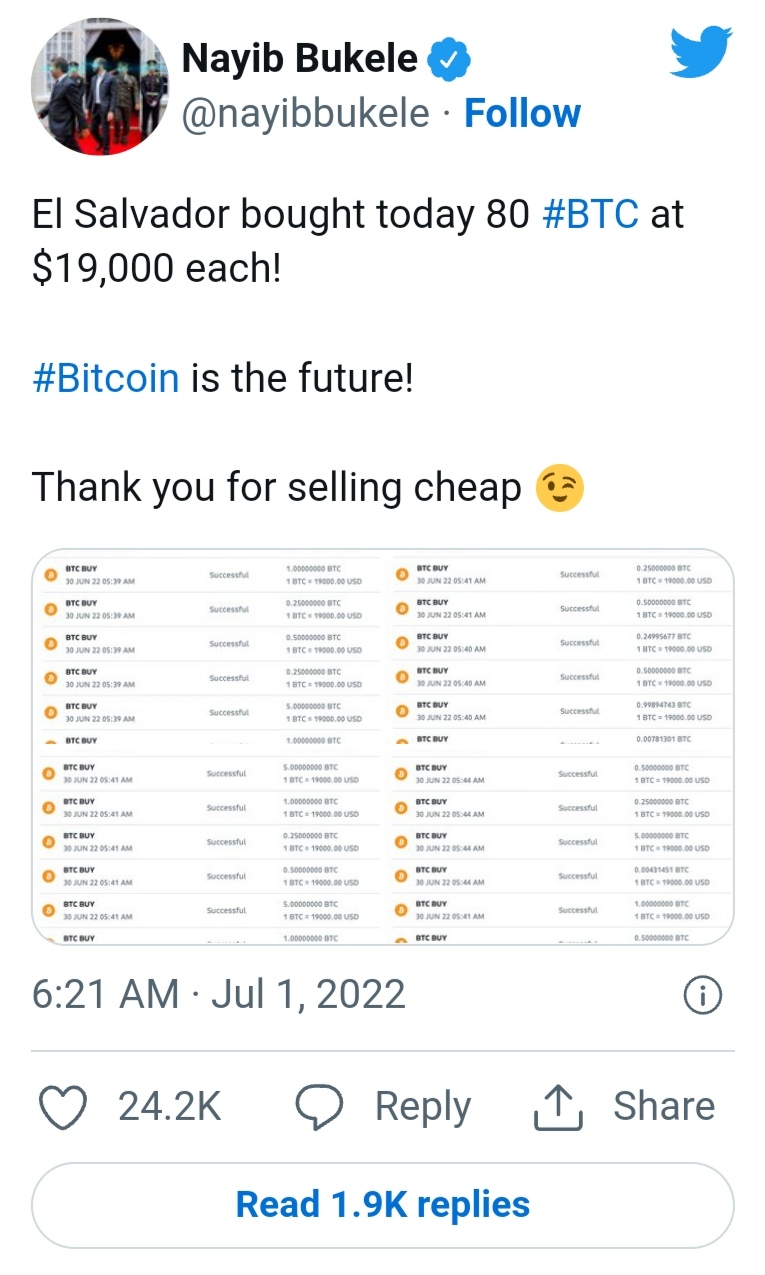The image size is (765, 1275).
Task: Click Read 1.9K replies
Action: coord(382,1204)
